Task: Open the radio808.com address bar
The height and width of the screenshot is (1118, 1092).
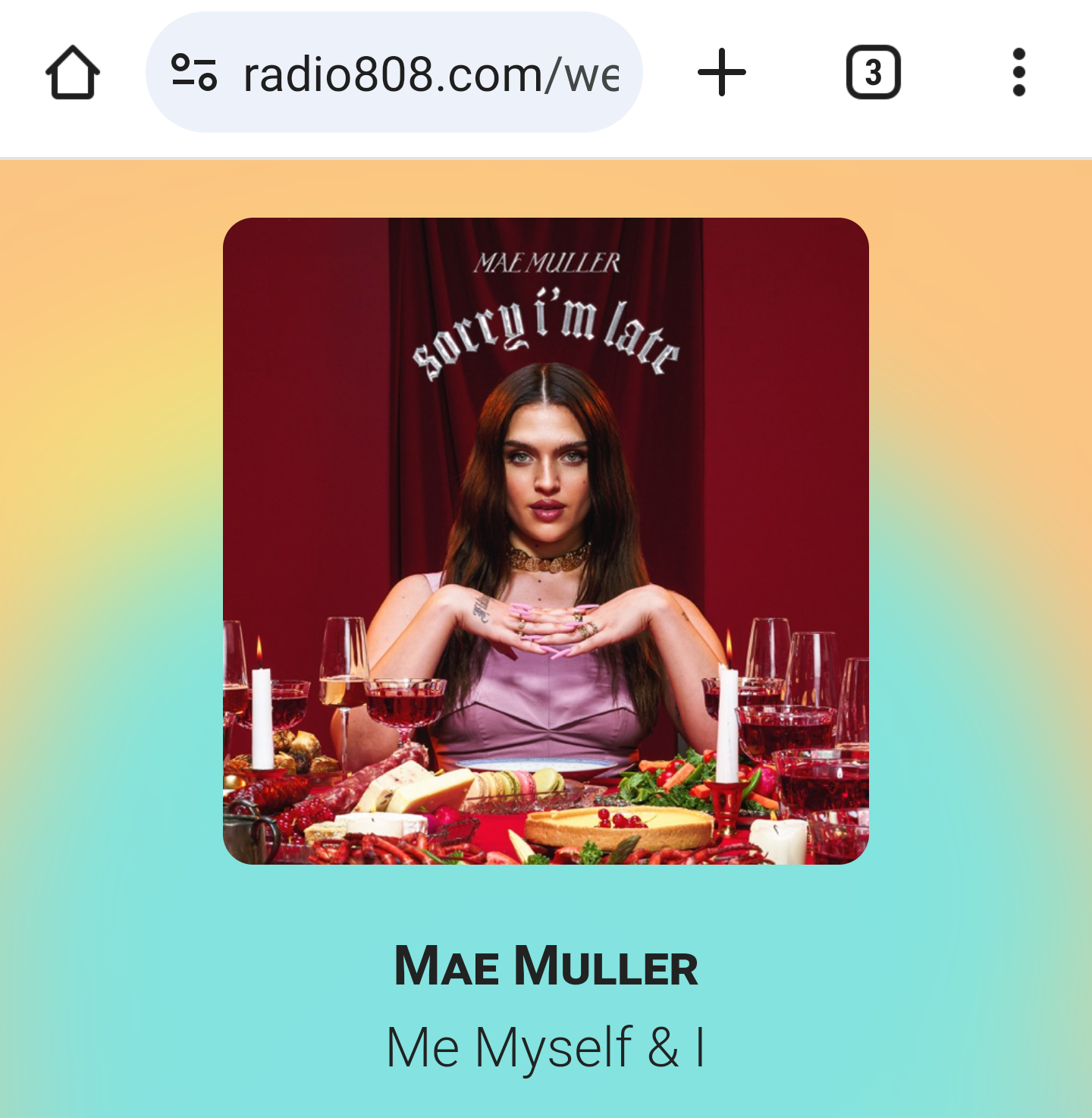Action: coord(430,74)
